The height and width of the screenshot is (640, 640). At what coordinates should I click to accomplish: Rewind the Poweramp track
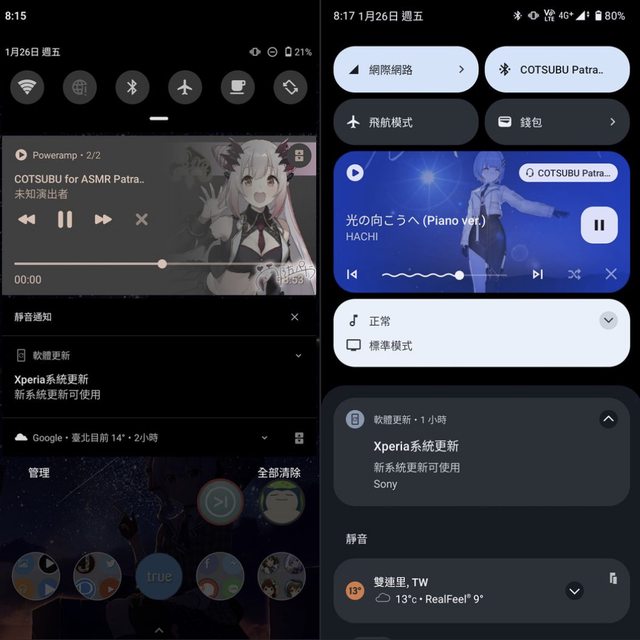[x=27, y=219]
